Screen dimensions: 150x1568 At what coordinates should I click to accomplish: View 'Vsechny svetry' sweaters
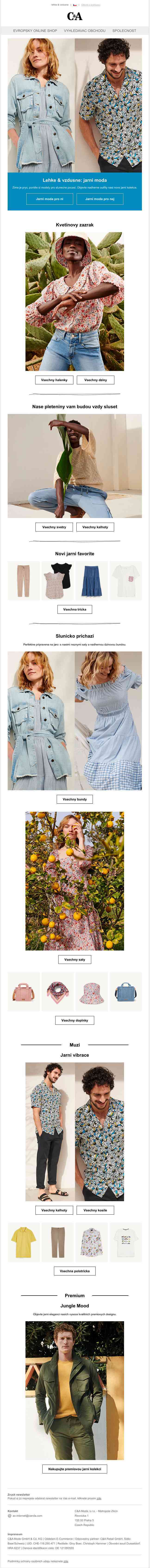(54, 527)
